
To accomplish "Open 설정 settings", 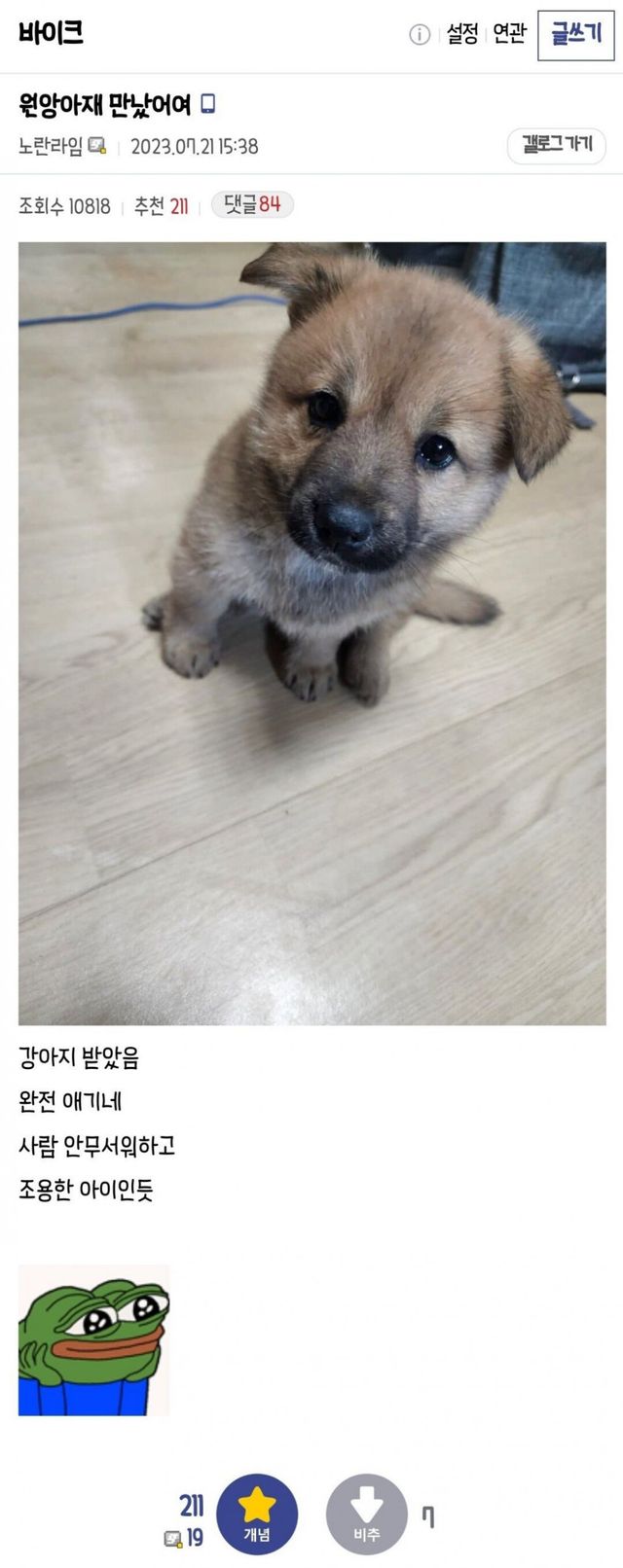I will click(x=462, y=34).
